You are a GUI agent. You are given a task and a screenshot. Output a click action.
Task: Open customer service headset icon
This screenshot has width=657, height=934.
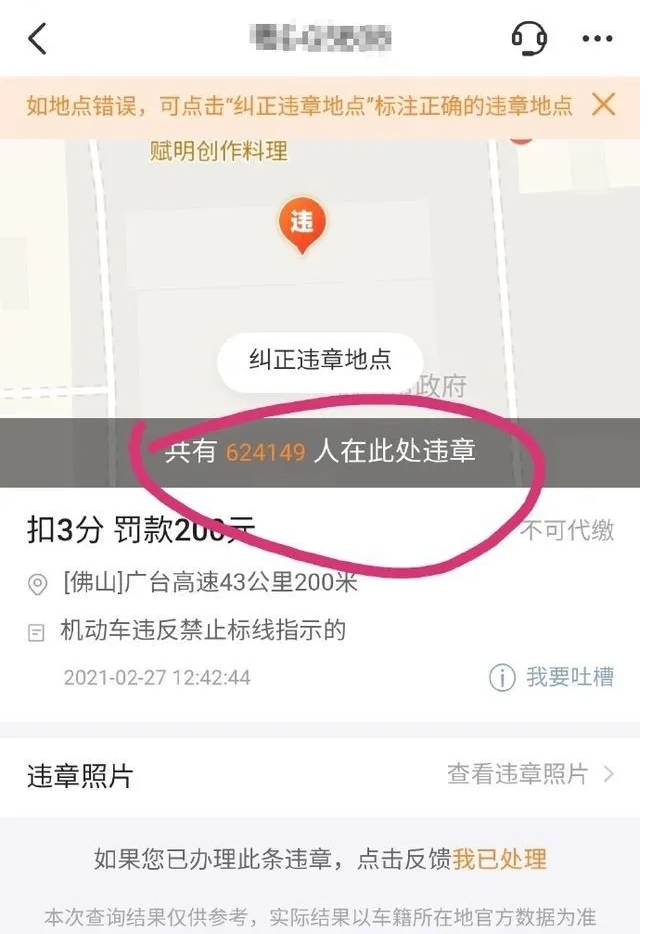tap(528, 39)
